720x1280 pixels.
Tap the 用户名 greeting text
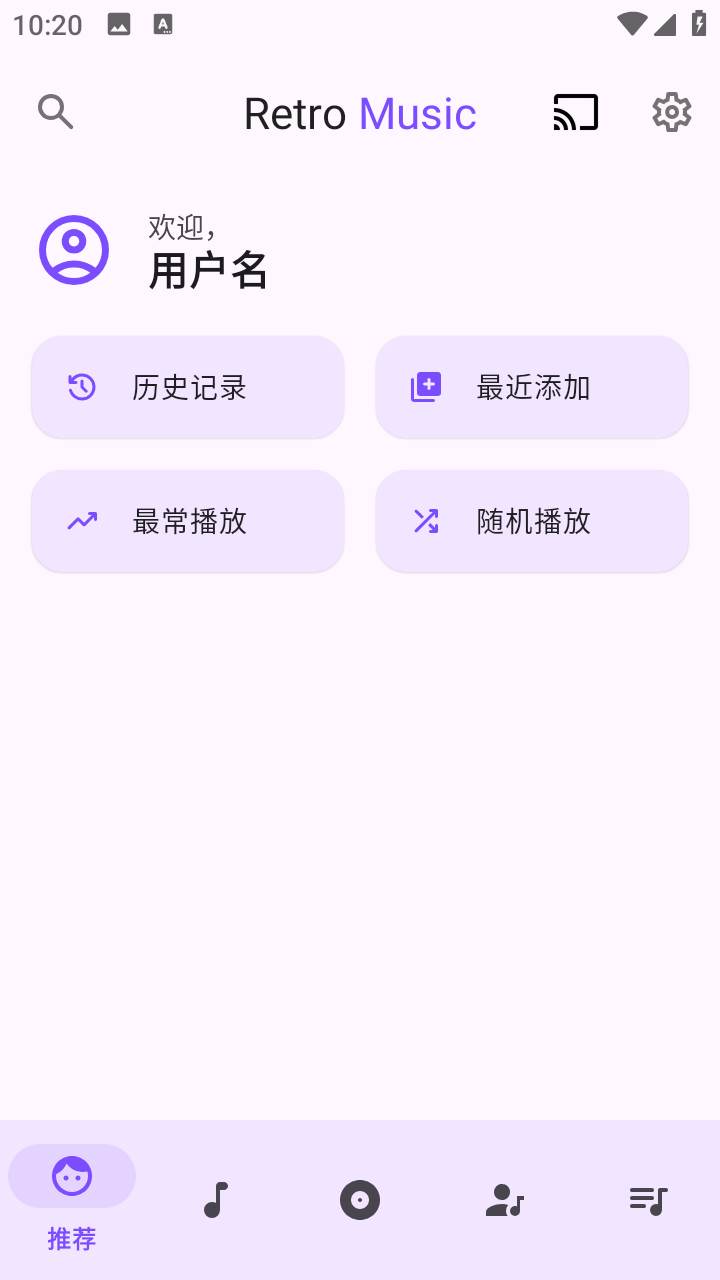click(x=209, y=268)
